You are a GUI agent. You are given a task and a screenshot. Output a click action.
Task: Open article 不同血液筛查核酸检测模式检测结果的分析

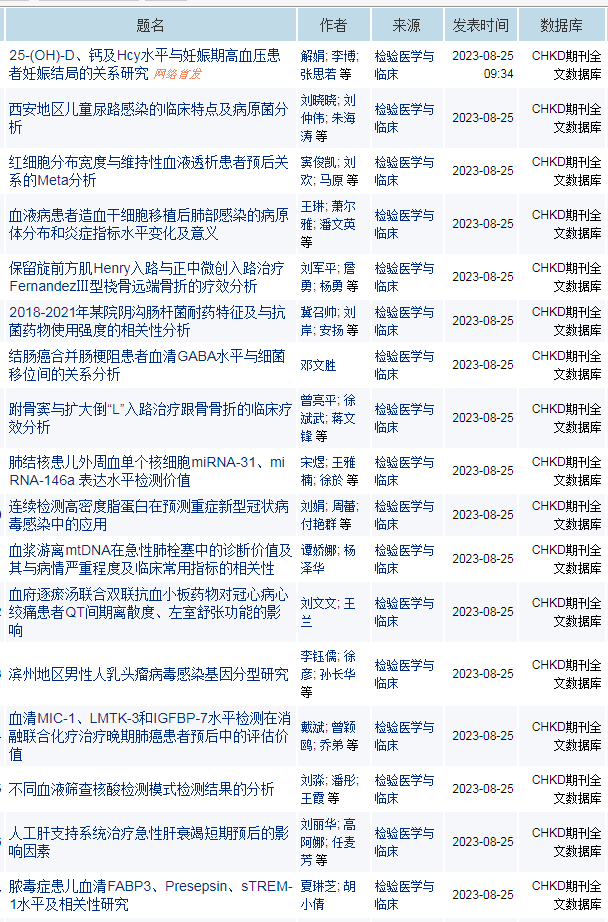click(x=141, y=789)
